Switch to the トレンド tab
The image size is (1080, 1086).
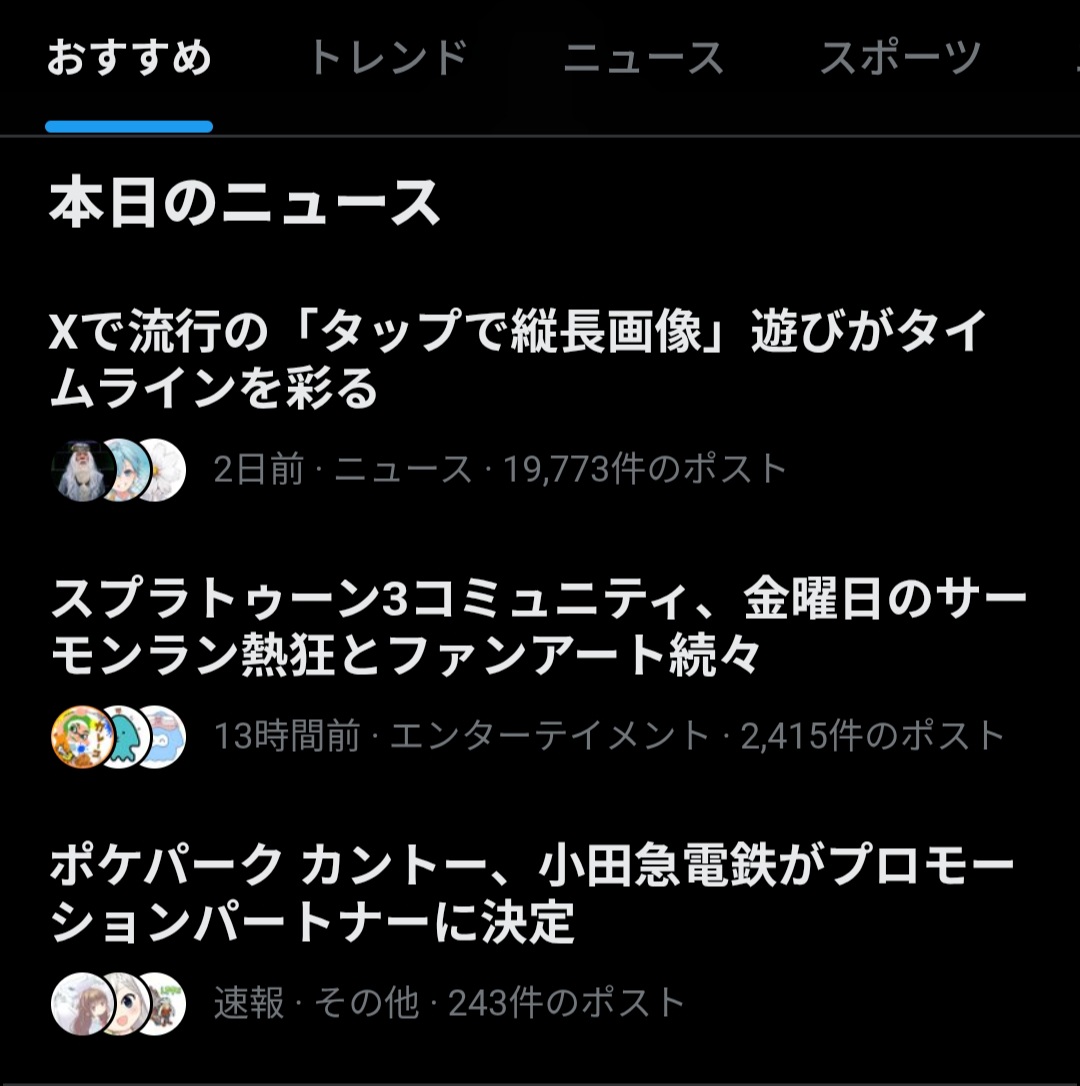(x=387, y=58)
